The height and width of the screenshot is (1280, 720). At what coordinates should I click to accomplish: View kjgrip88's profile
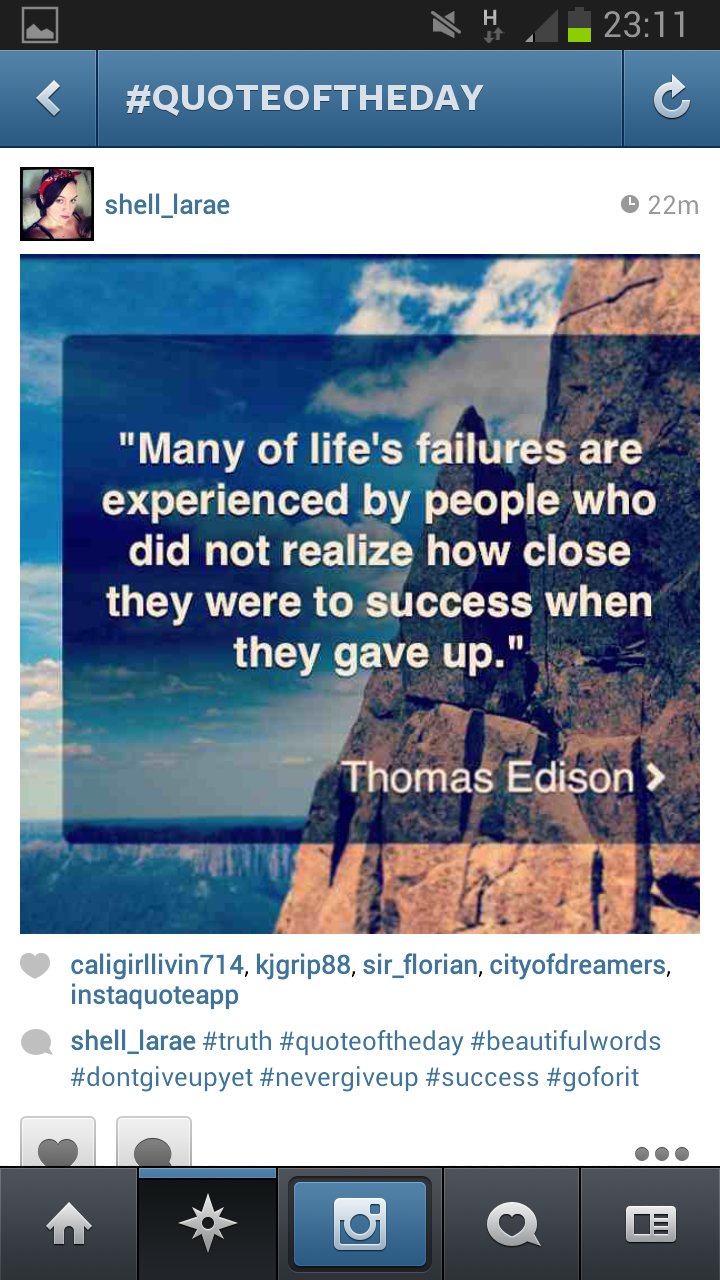click(303, 965)
